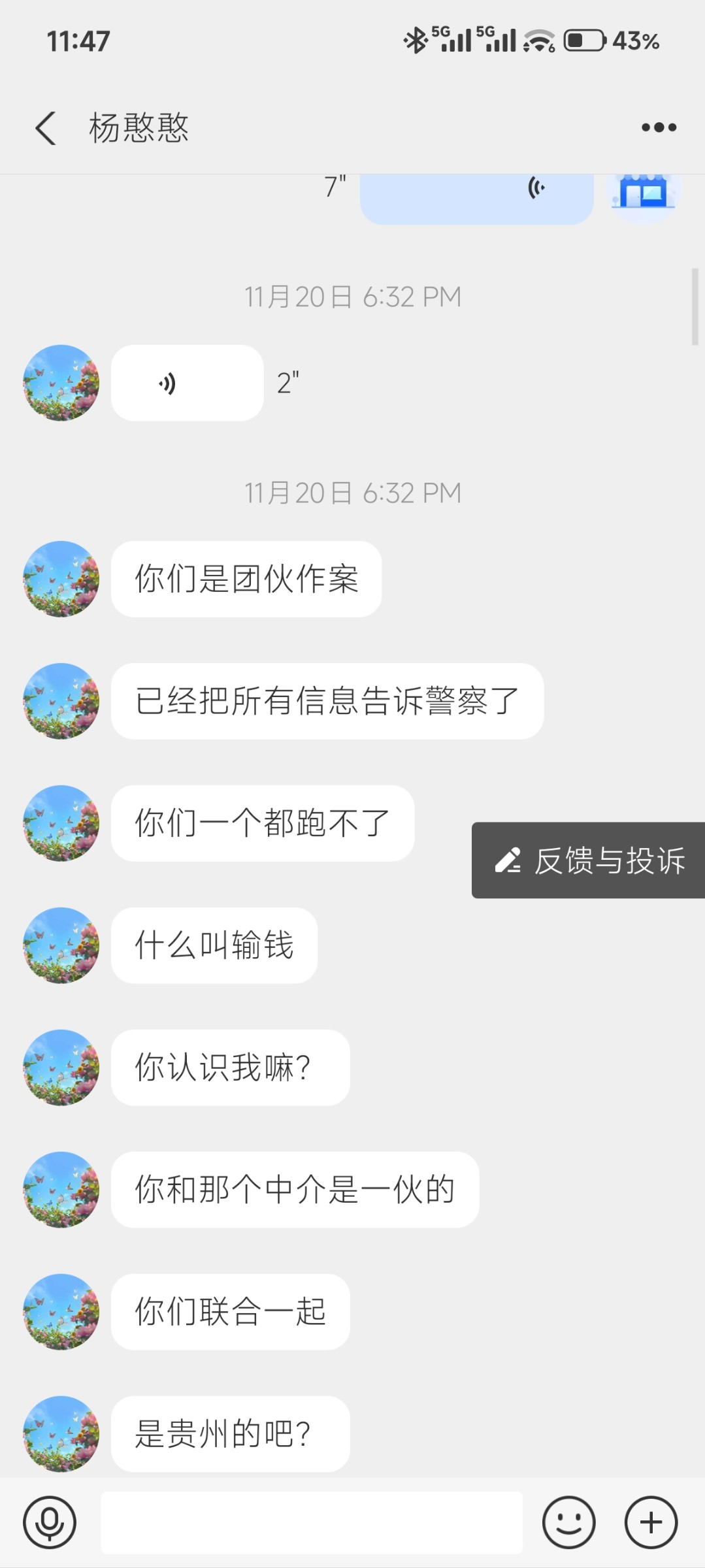Viewport: 705px width, 1568px height.
Task: Open the three-dot more options menu
Action: coord(659,127)
